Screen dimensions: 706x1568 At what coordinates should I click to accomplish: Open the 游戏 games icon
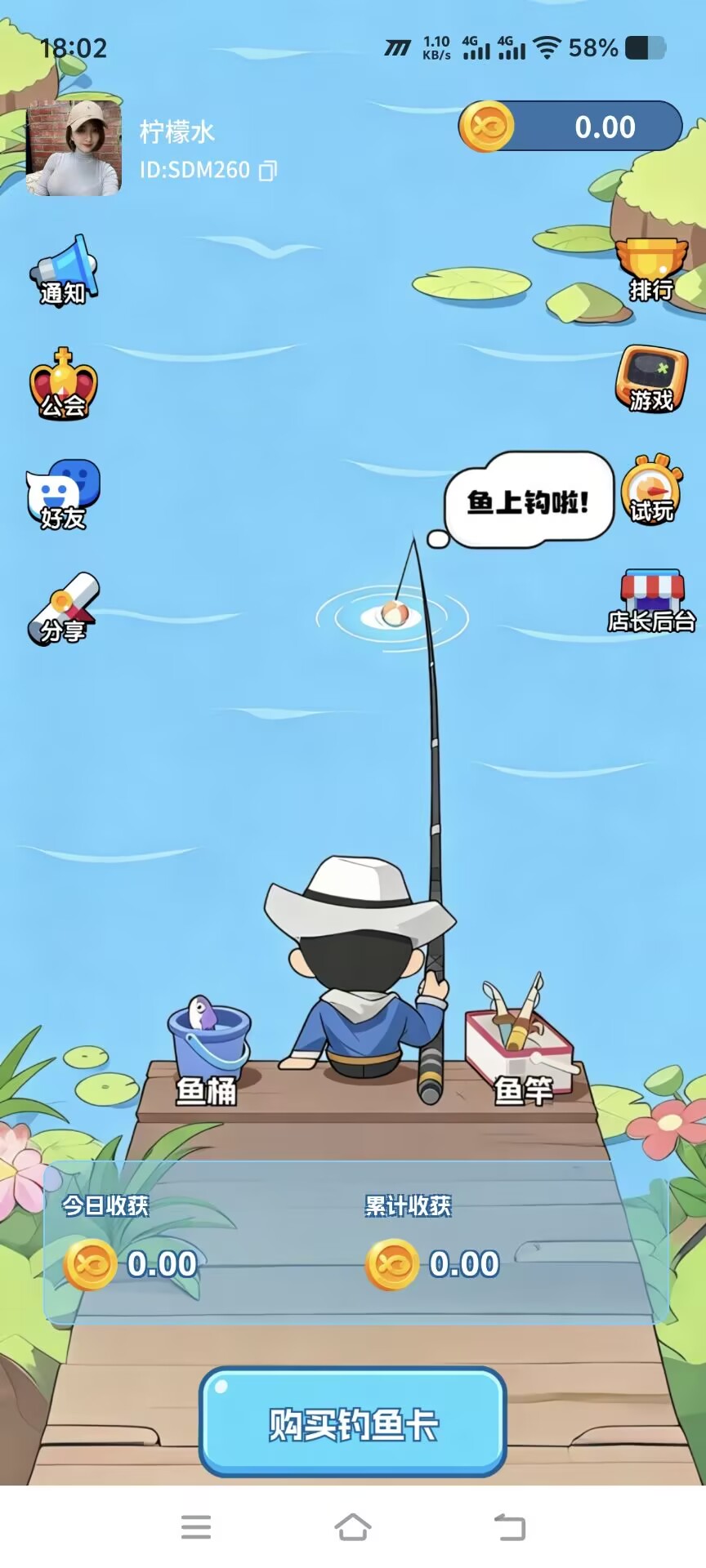(651, 379)
